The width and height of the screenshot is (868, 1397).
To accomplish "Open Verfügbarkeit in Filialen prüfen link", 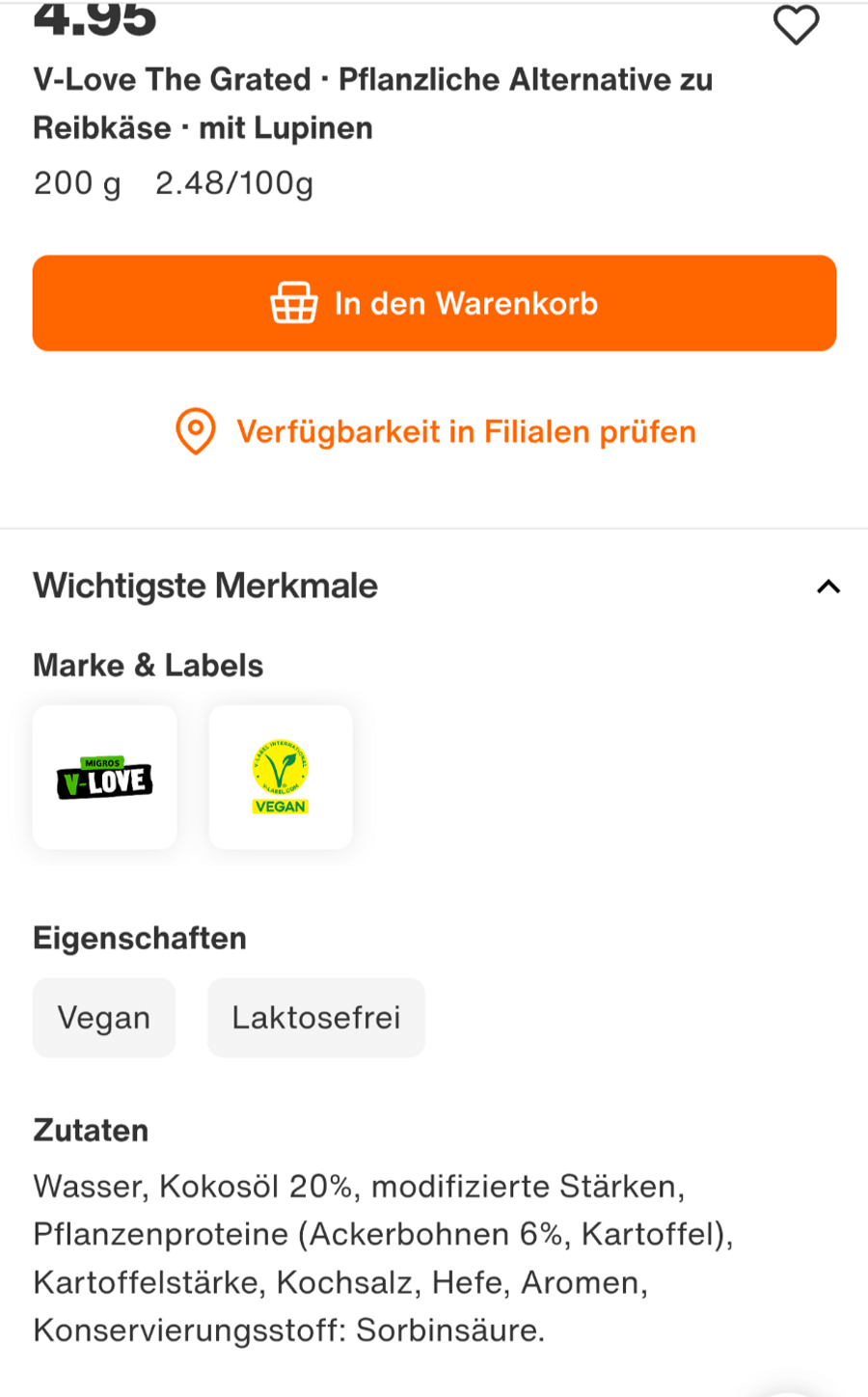I will point(435,431).
